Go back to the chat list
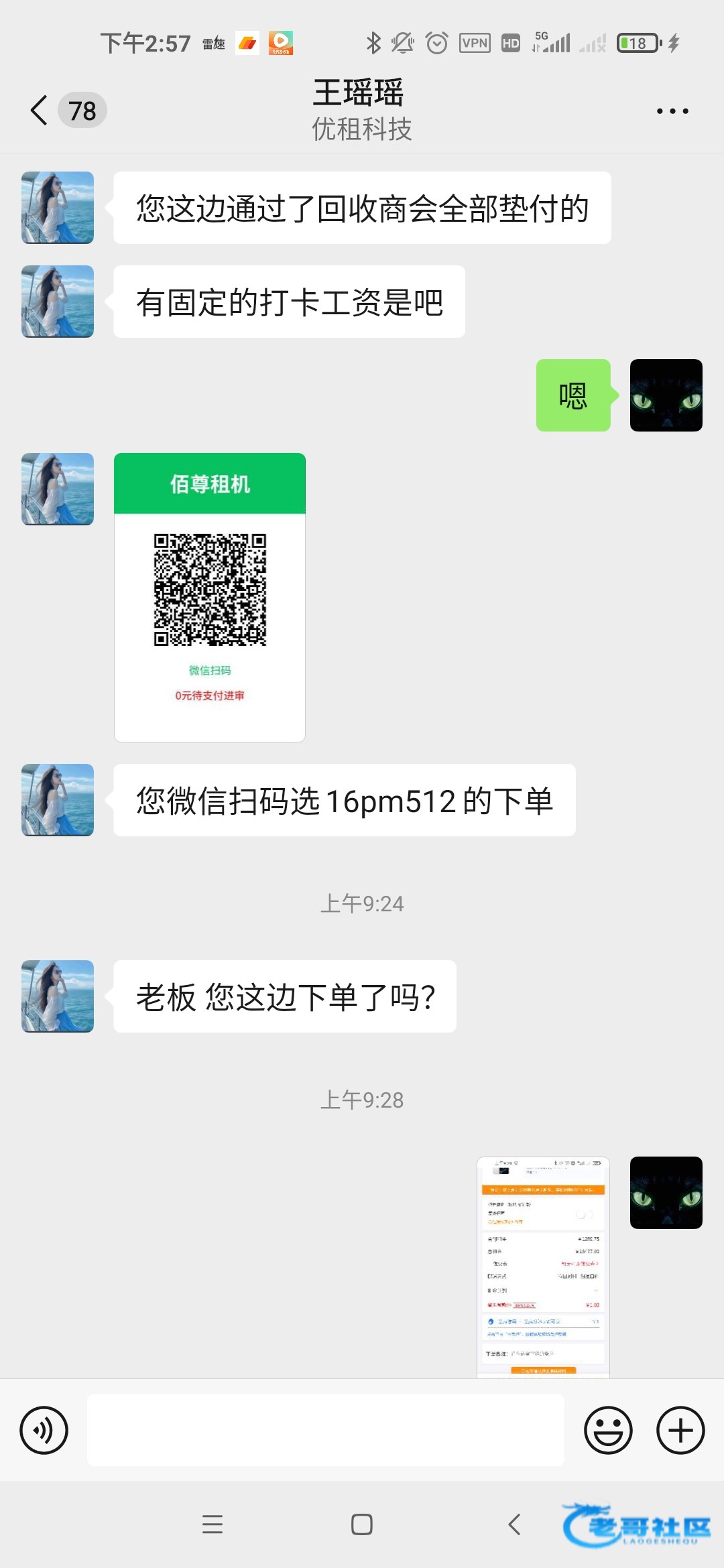This screenshot has width=724, height=1568. (x=40, y=111)
